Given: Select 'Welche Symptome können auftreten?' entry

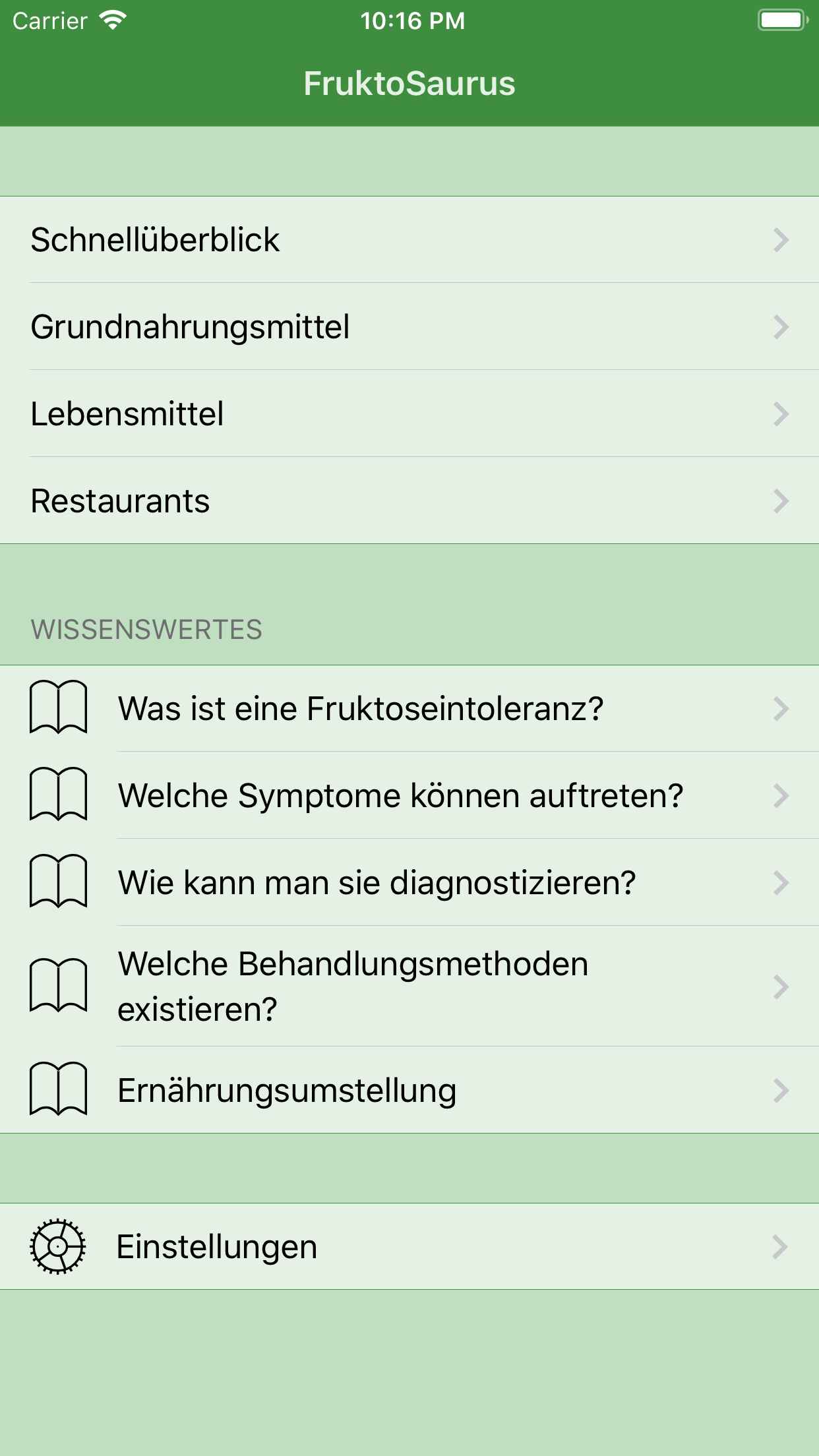Looking at the screenshot, I should click(401, 796).
